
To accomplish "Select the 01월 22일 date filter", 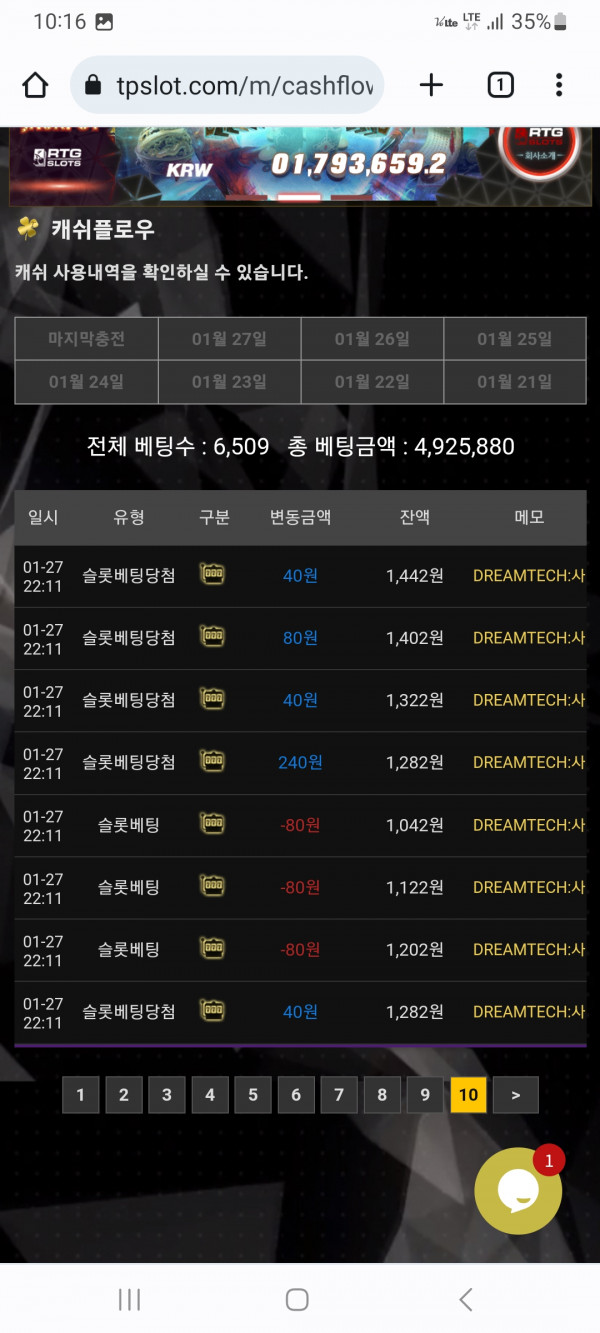I will 372,381.
